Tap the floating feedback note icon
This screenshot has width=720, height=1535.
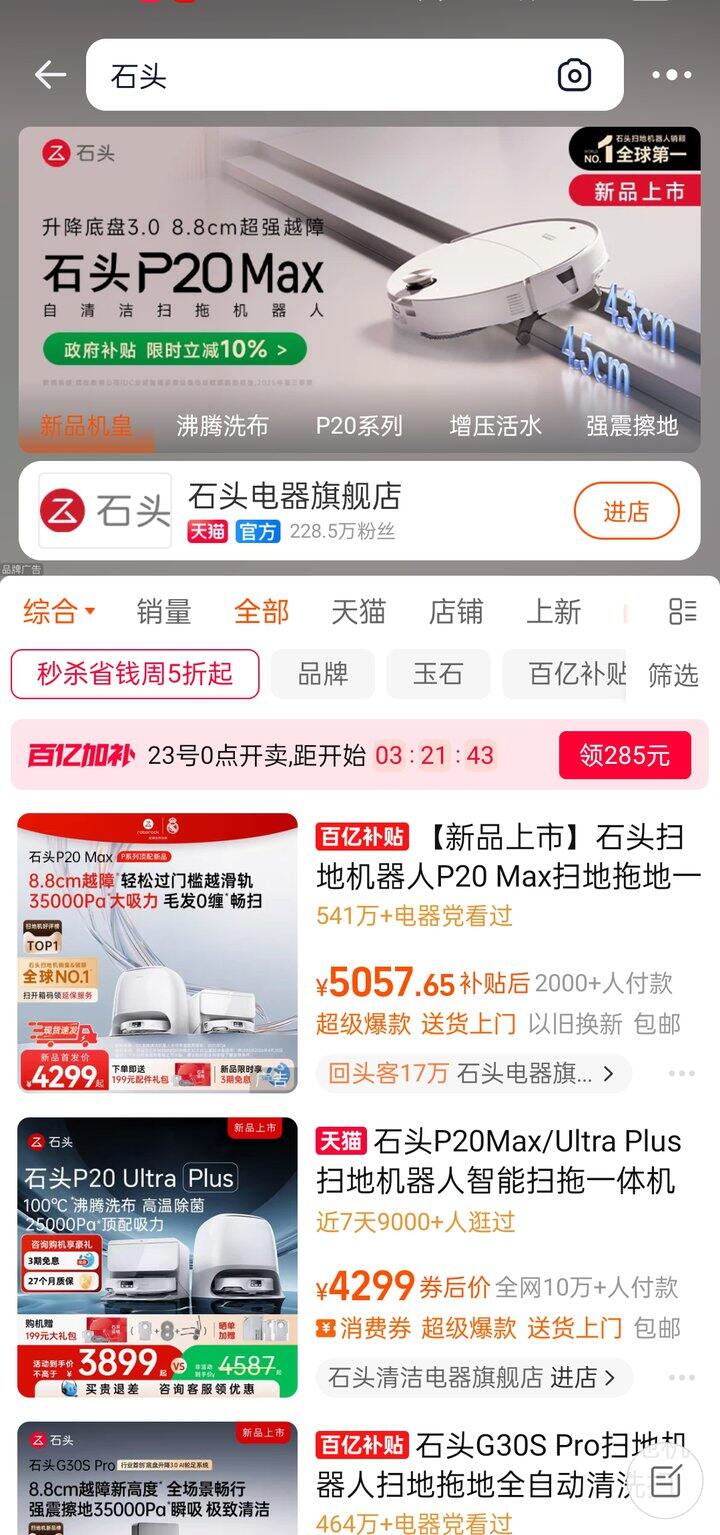pyautogui.click(x=665, y=1480)
